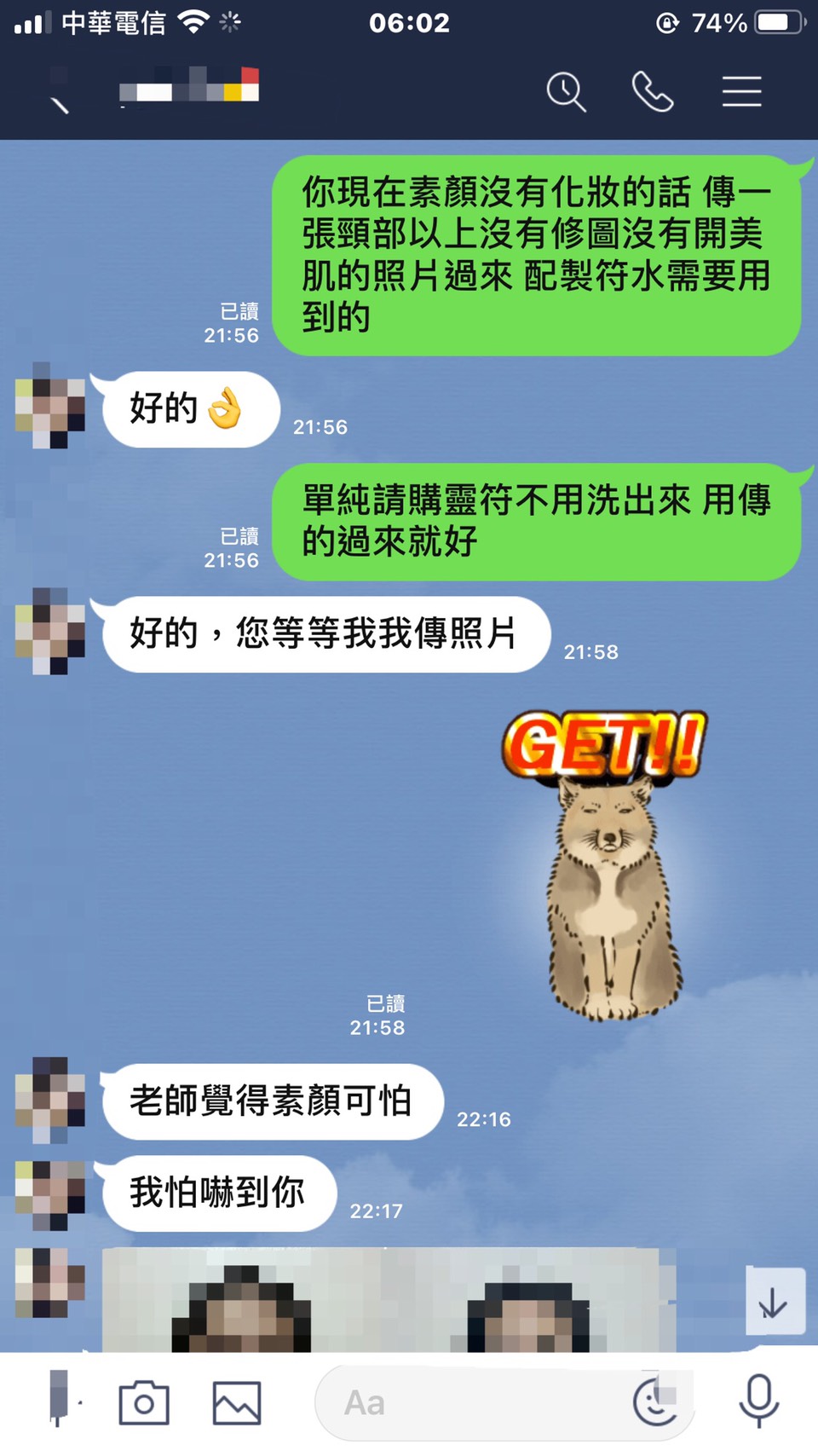Open the photo gallery picker
This screenshot has width=818, height=1456.
pos(237,1402)
